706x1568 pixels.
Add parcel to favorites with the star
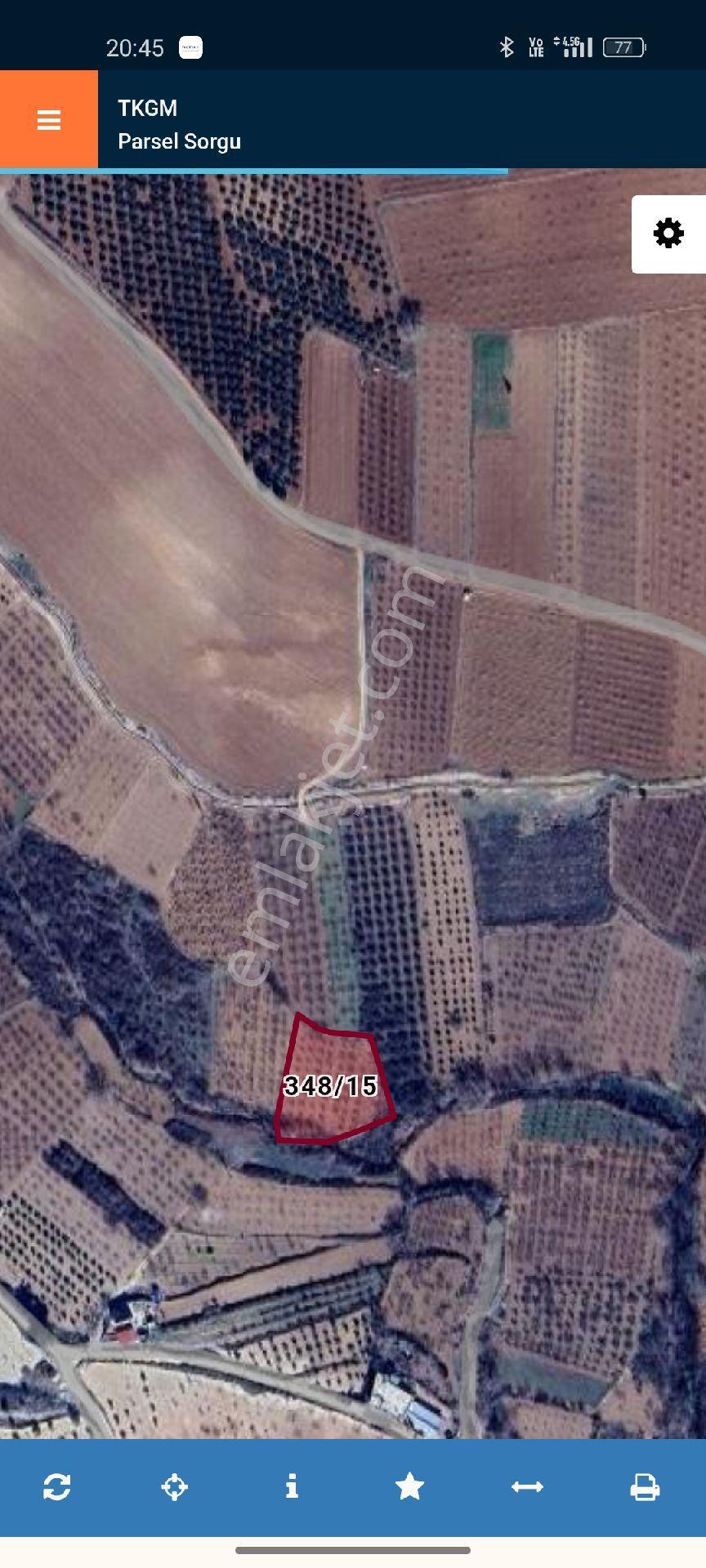tap(409, 1486)
